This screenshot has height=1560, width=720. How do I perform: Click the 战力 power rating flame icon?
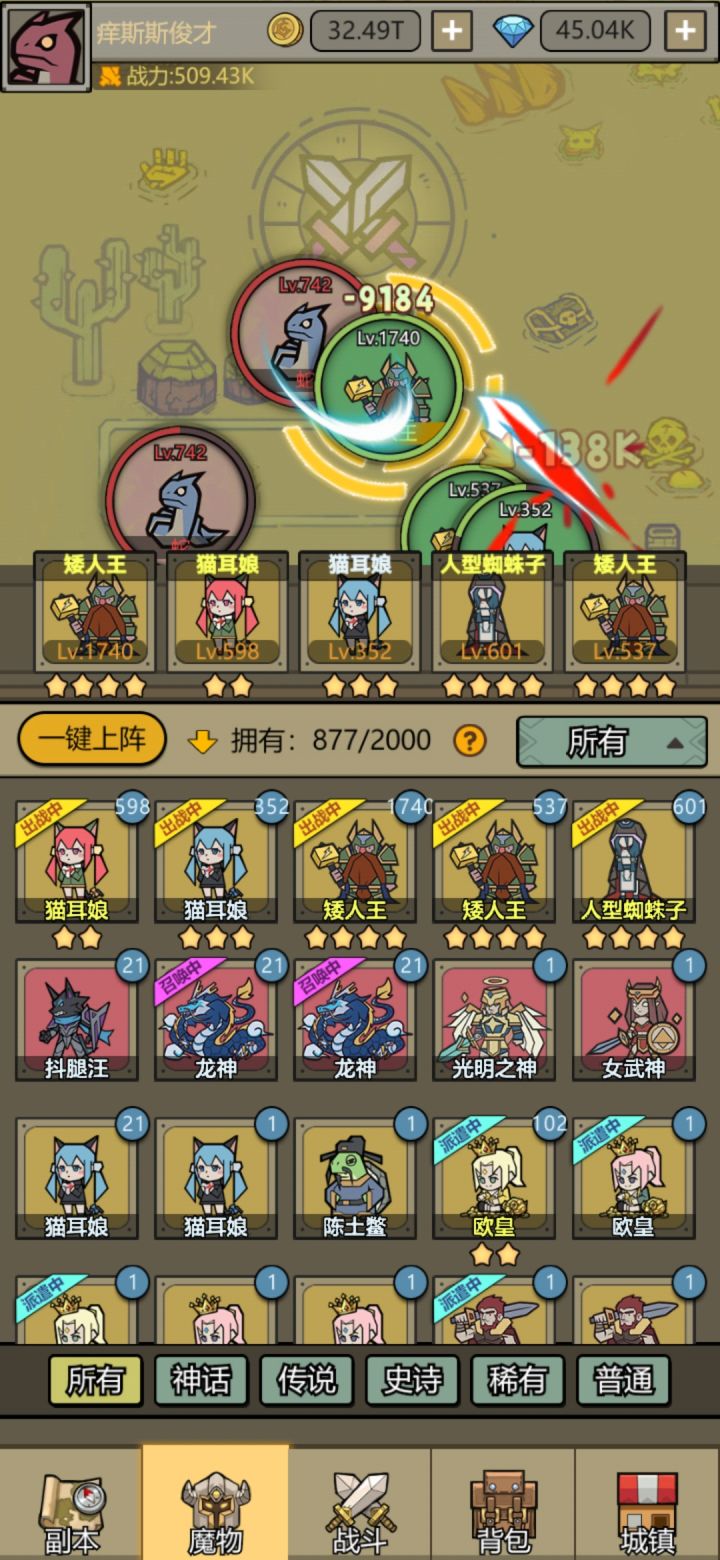pyautogui.click(x=108, y=72)
